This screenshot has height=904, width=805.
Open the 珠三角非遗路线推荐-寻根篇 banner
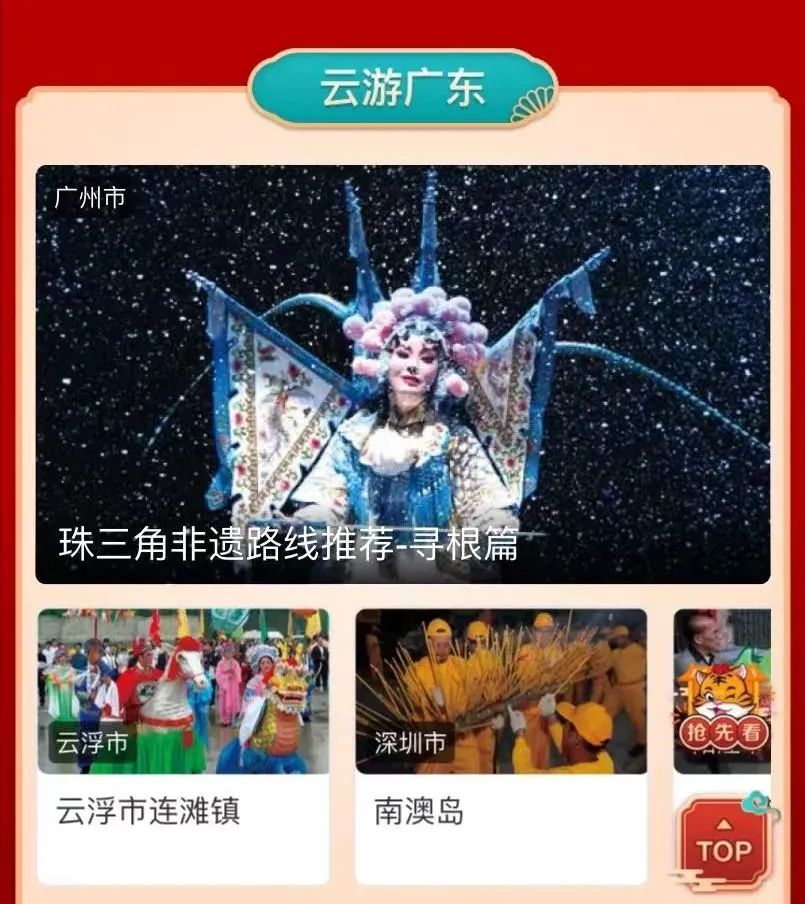click(x=402, y=375)
